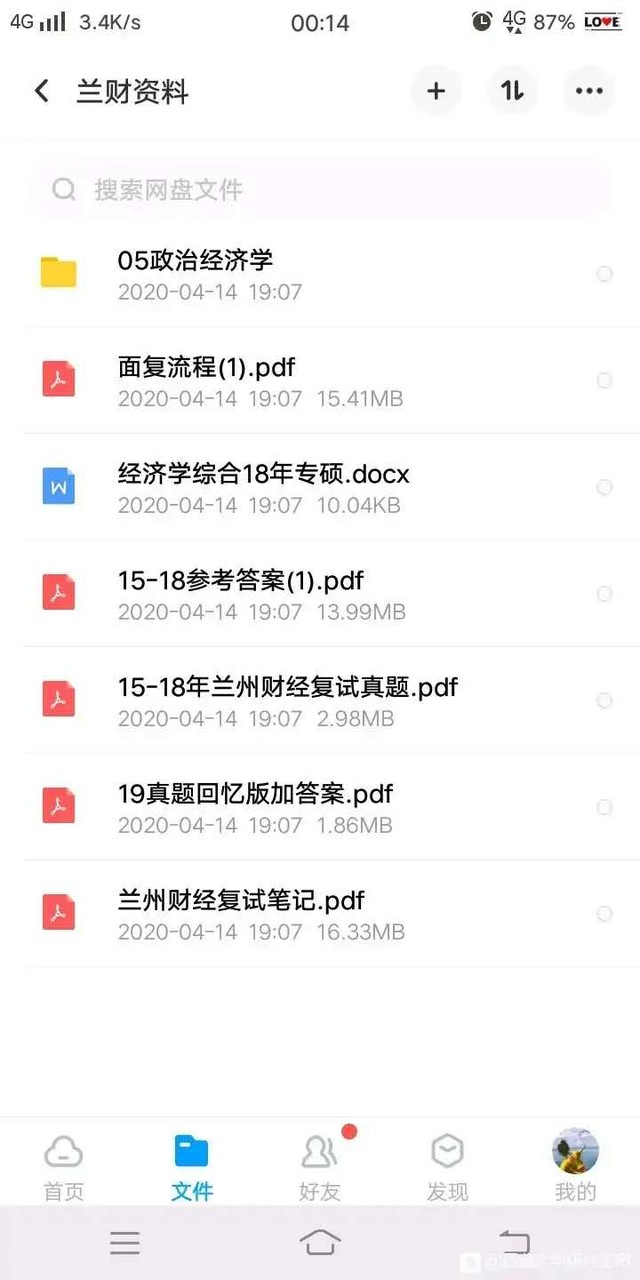
Task: Open 15-18年兰州财经复试真题.pdf
Action: (320, 701)
